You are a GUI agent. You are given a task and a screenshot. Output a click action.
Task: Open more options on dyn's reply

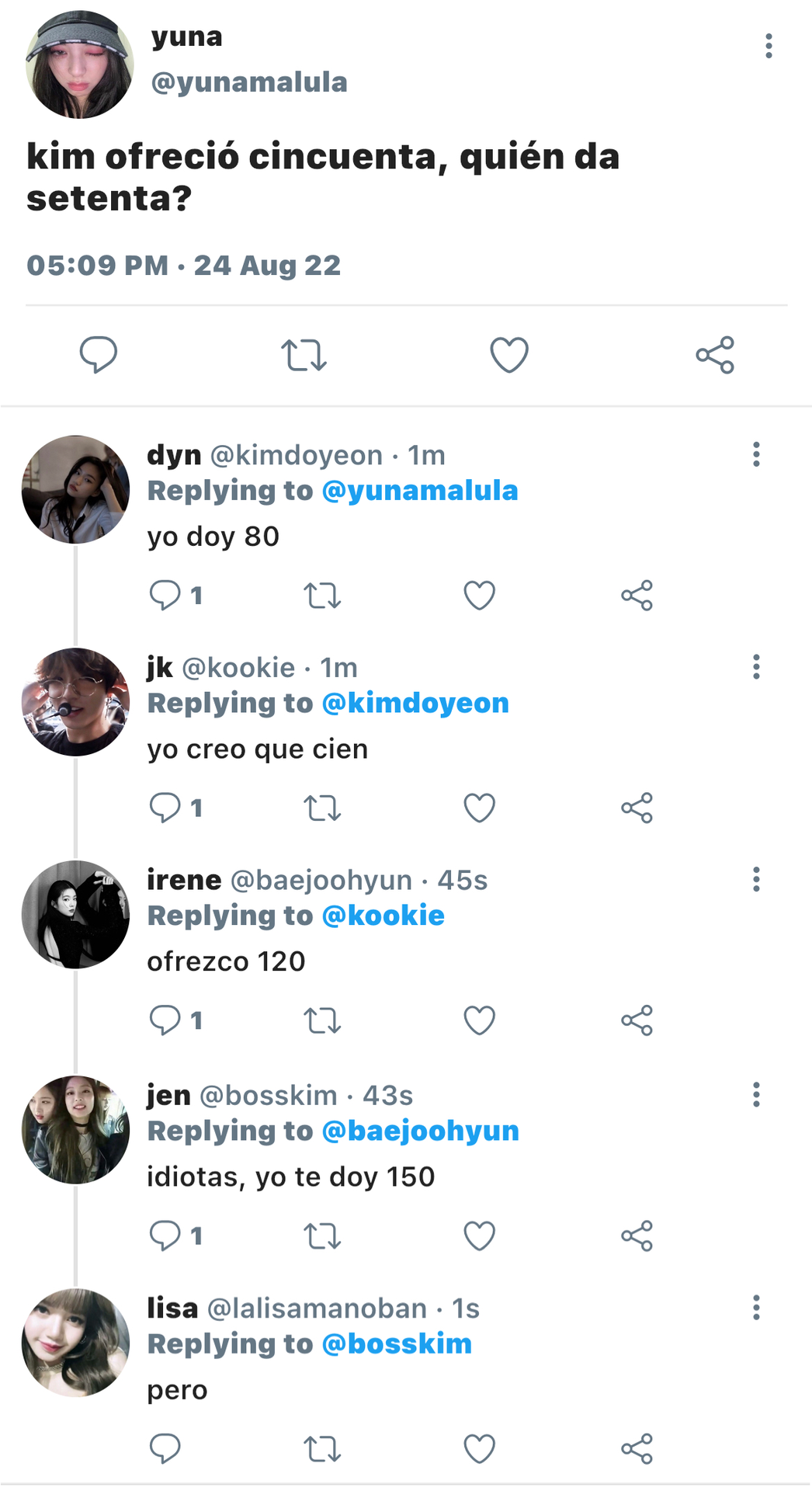[x=756, y=454]
